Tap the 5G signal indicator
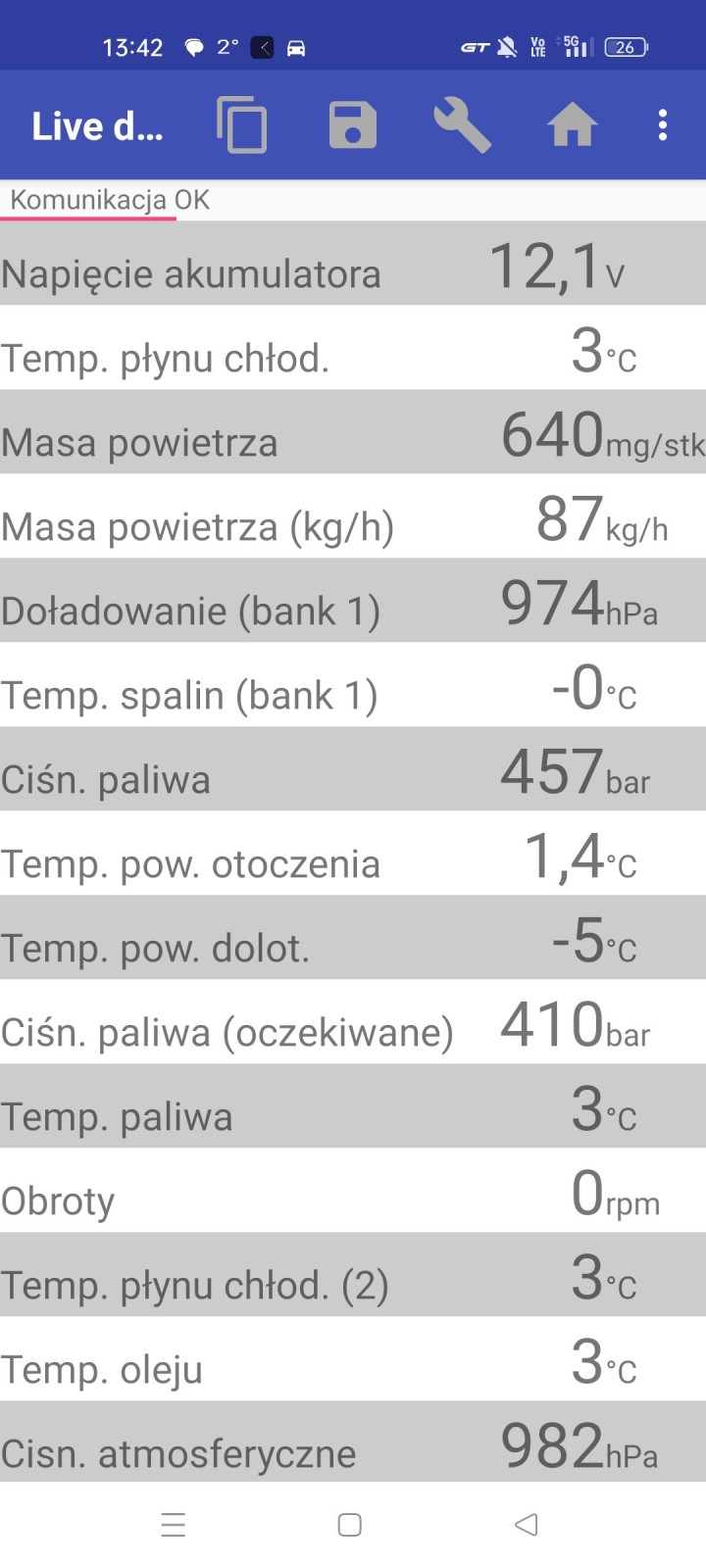The height and width of the screenshot is (1568, 706). (x=574, y=46)
